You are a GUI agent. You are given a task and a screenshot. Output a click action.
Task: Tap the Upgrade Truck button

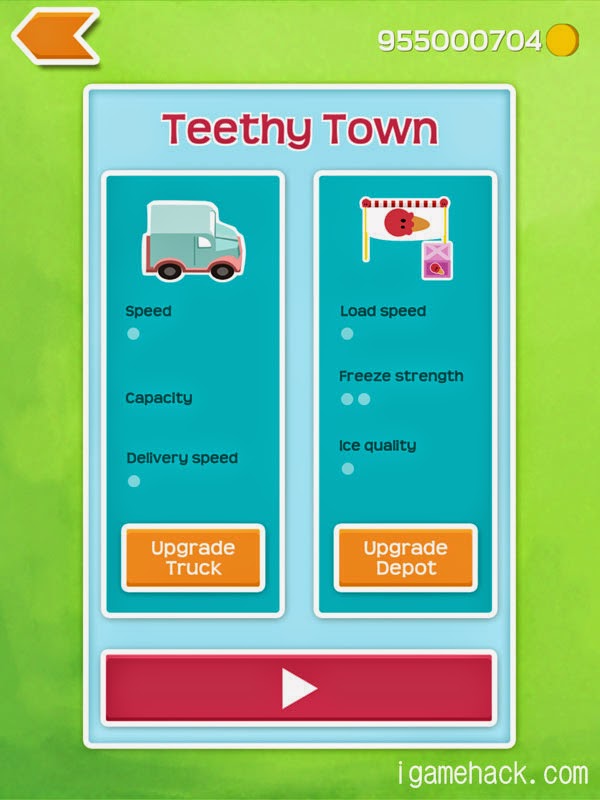pyautogui.click(x=193, y=558)
